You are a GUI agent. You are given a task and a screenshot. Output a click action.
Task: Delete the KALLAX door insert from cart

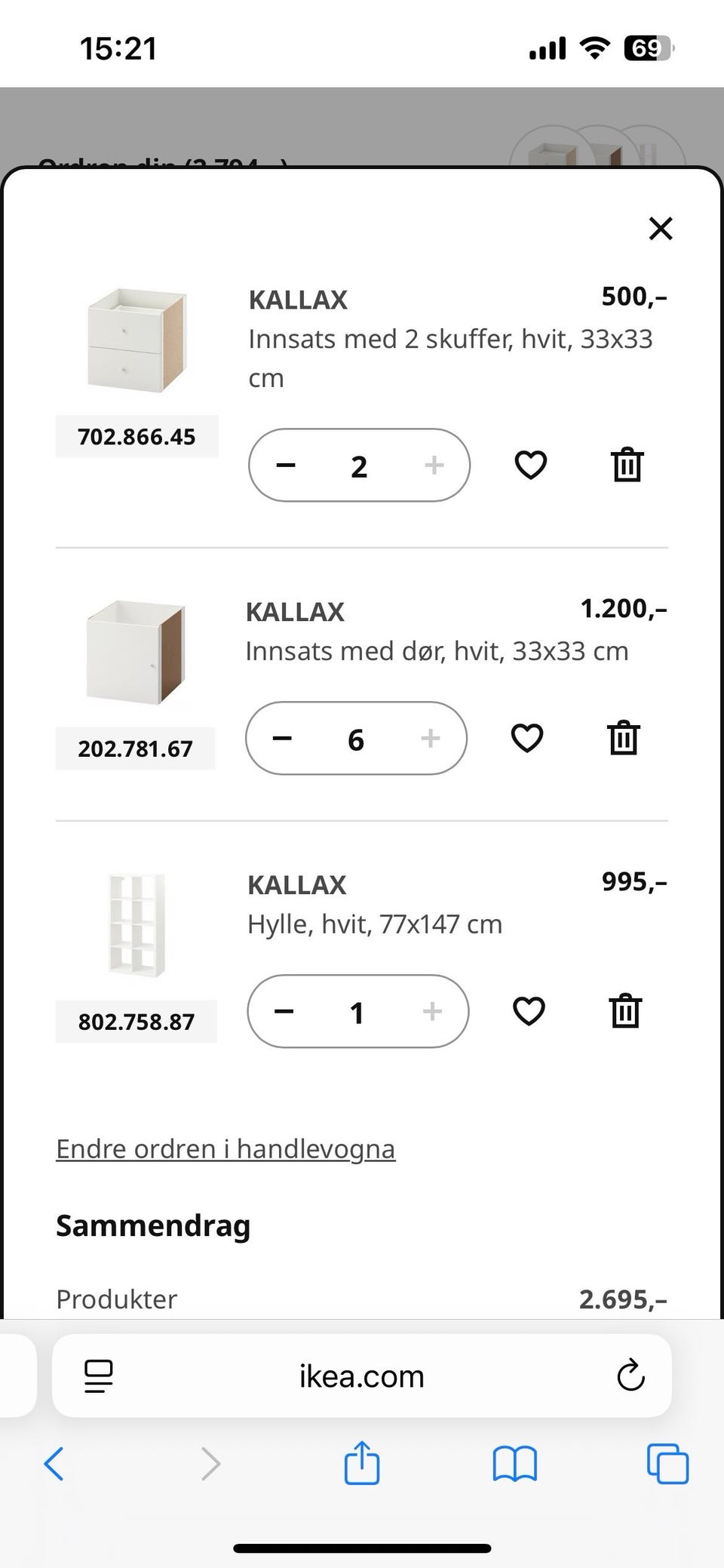(623, 739)
